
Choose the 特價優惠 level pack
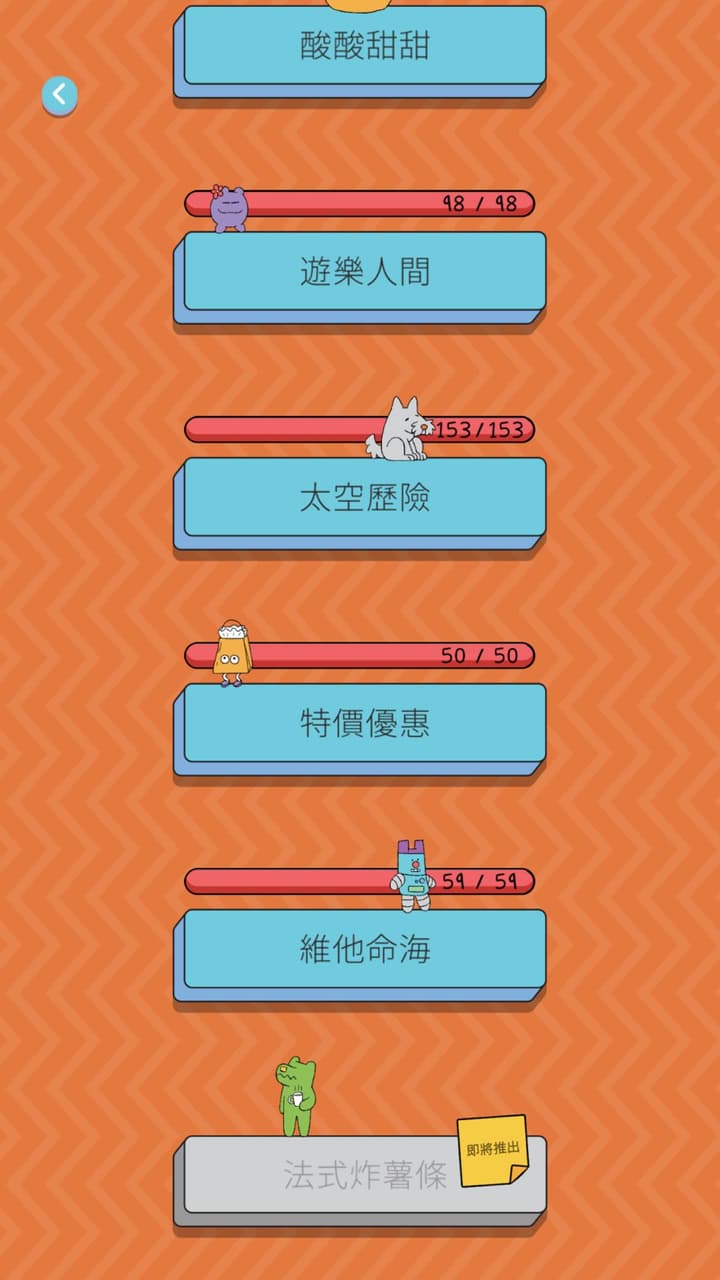coord(364,724)
